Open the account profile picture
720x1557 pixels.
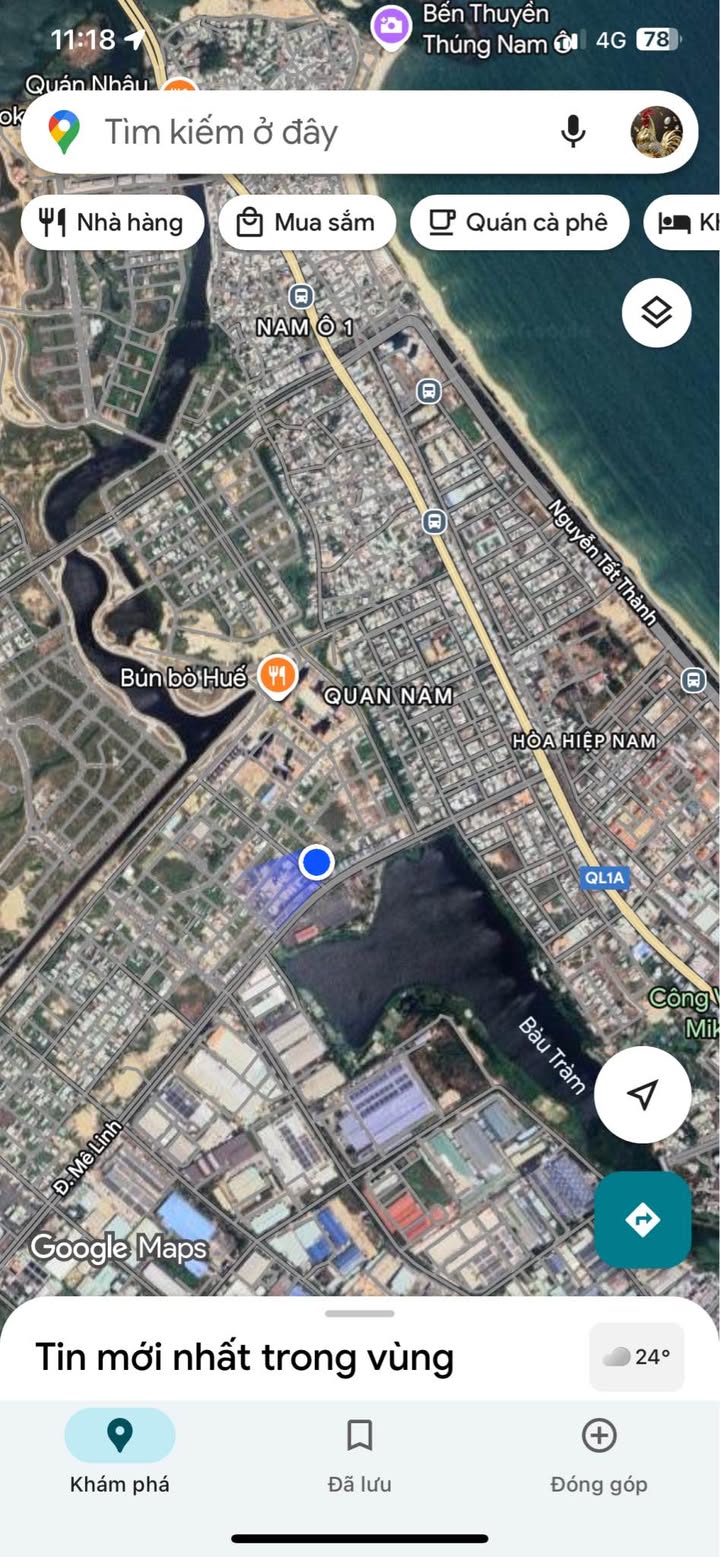pyautogui.click(x=656, y=132)
